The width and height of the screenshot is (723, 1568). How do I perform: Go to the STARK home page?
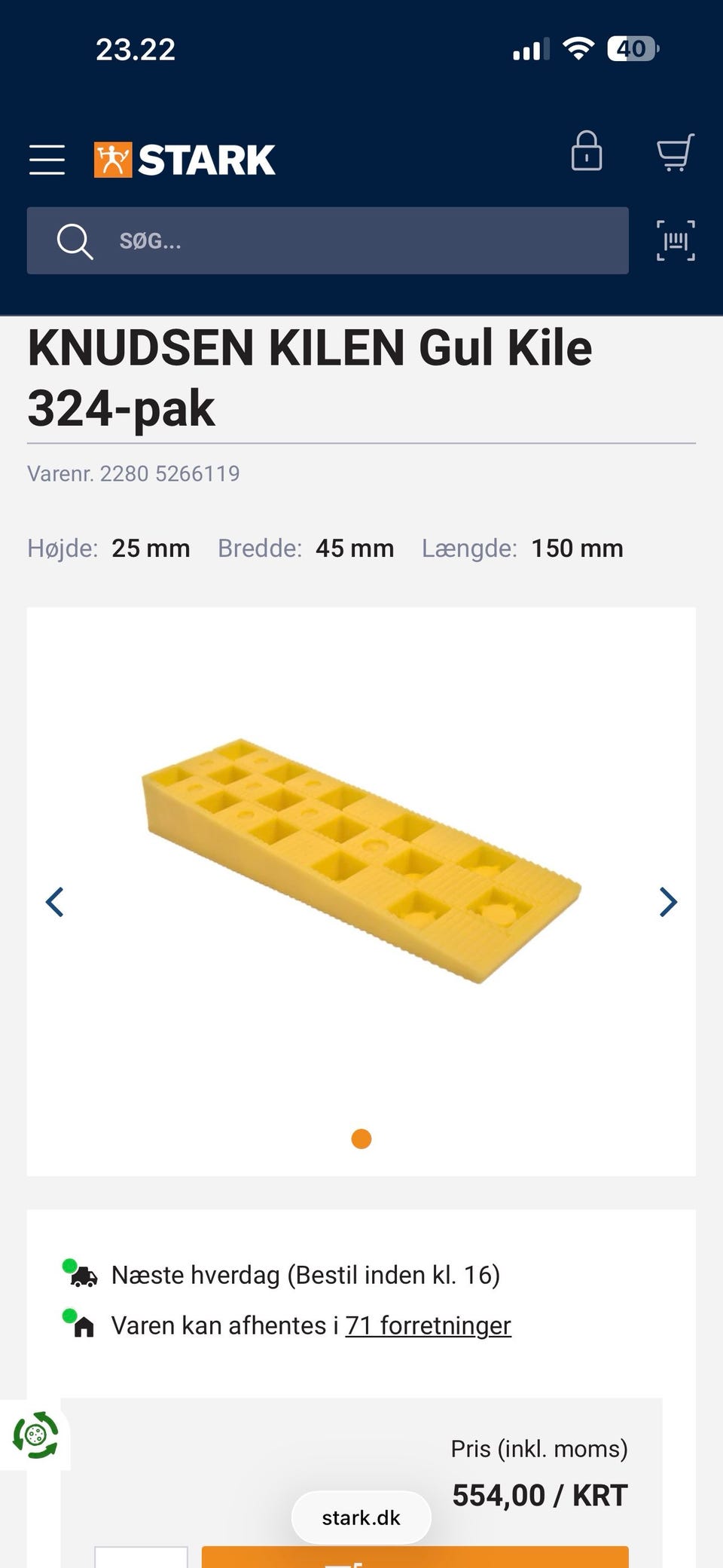point(185,160)
